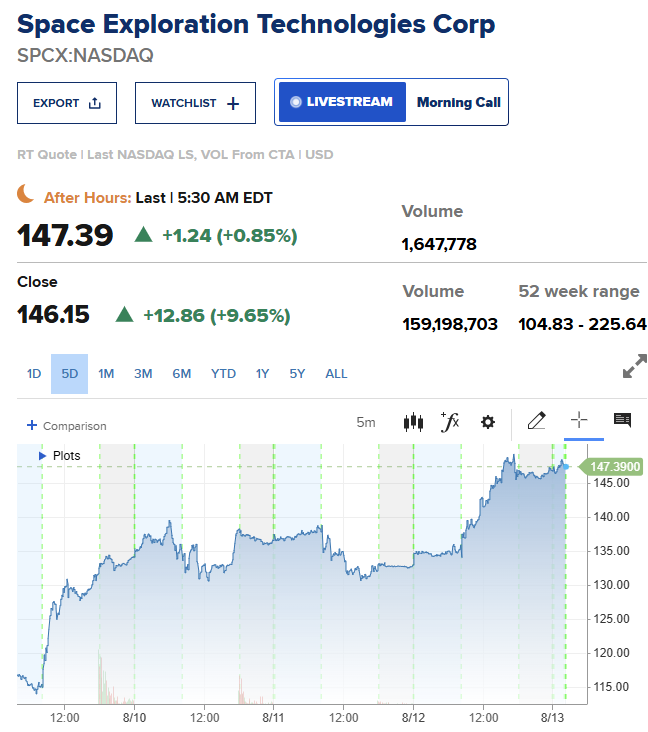Show ALL historical price data
This screenshot has width=648, height=732.
click(x=336, y=373)
